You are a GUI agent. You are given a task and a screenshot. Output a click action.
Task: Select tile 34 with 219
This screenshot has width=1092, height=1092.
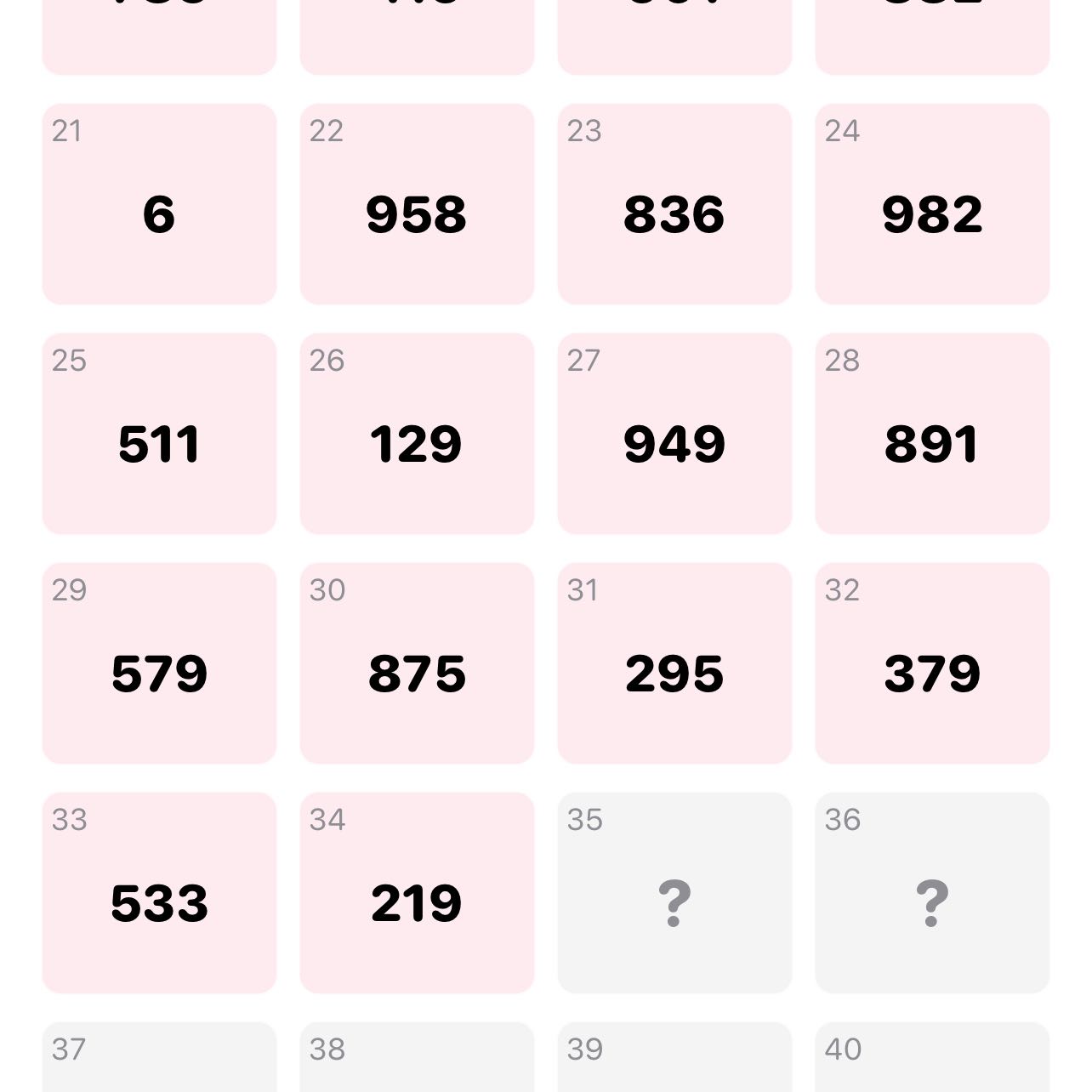(x=417, y=893)
